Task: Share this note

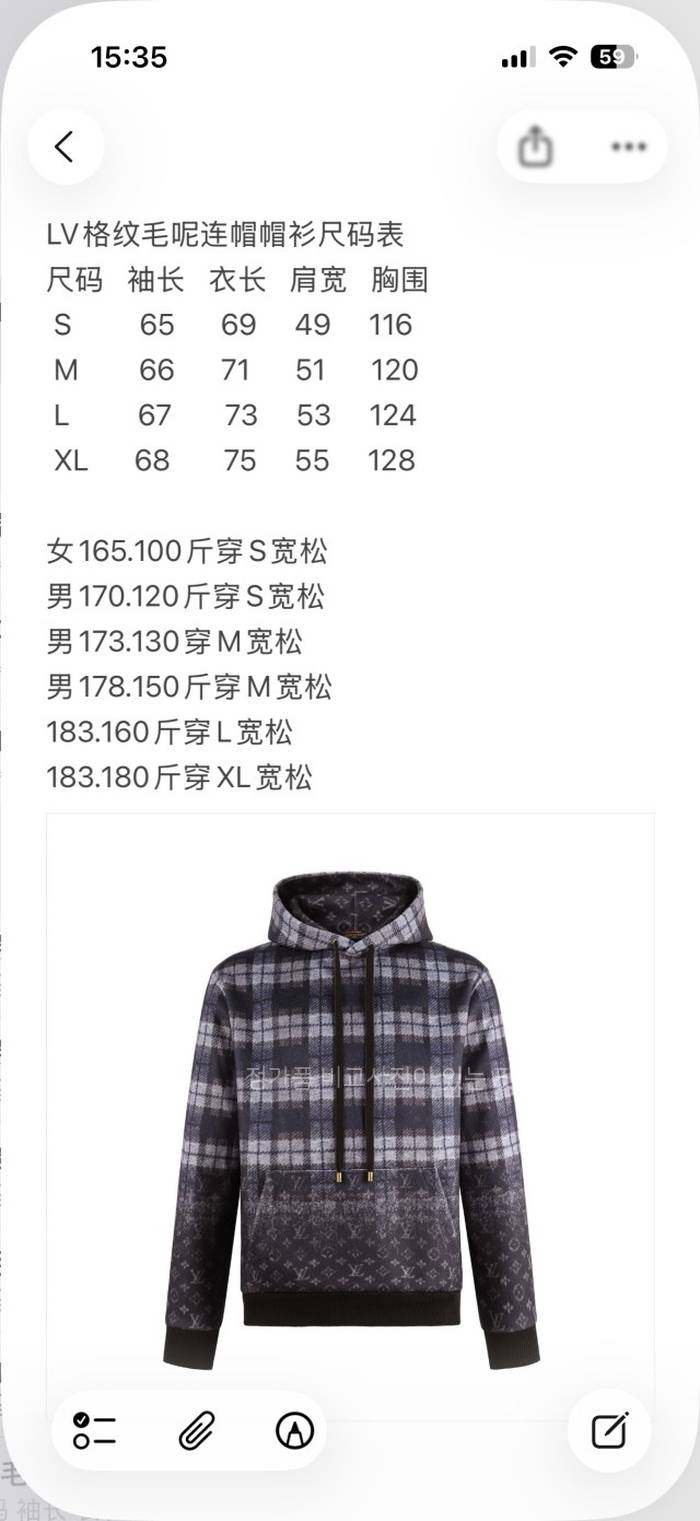Action: pyautogui.click(x=536, y=147)
